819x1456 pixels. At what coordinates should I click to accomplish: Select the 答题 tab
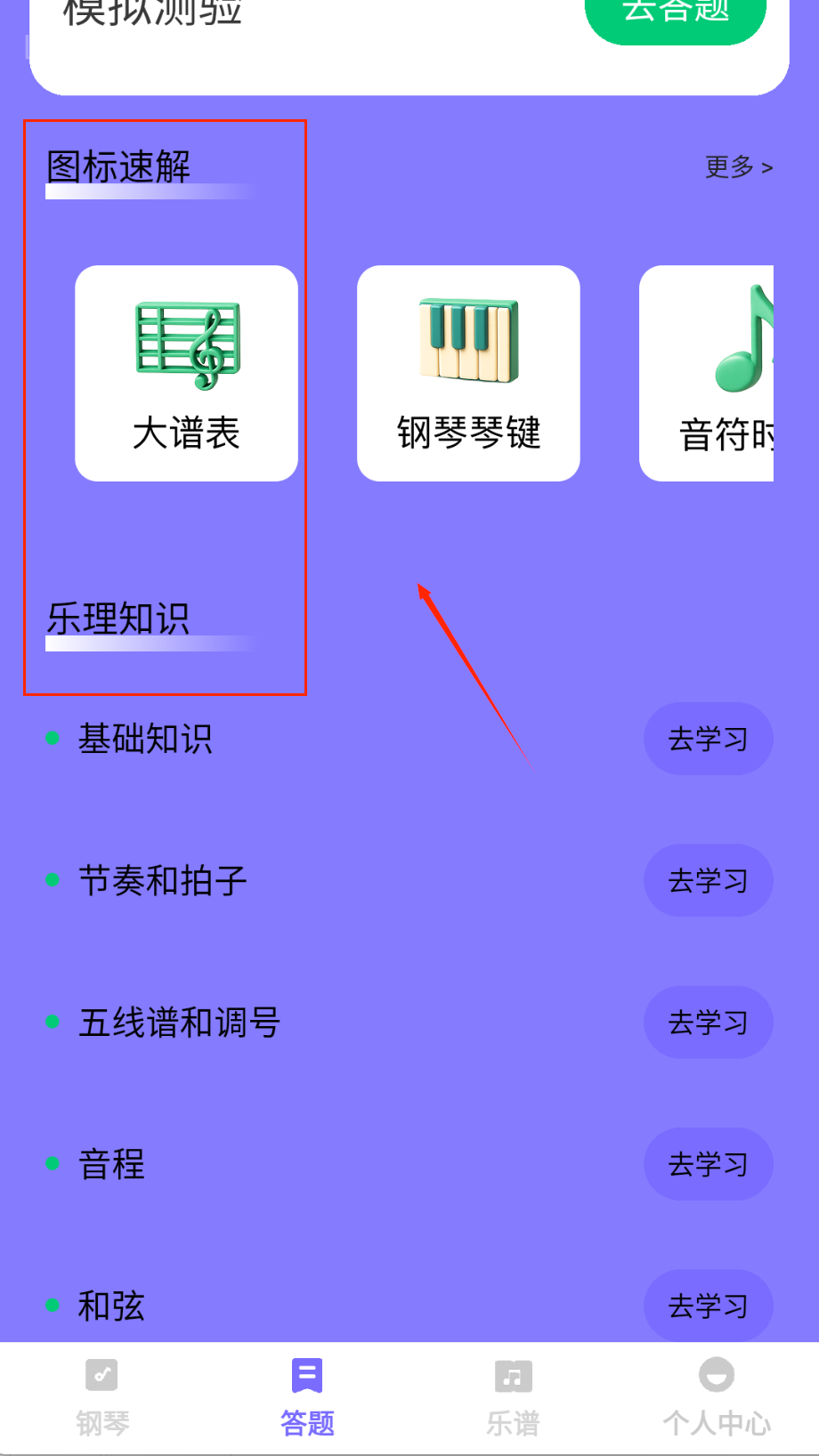(307, 1397)
